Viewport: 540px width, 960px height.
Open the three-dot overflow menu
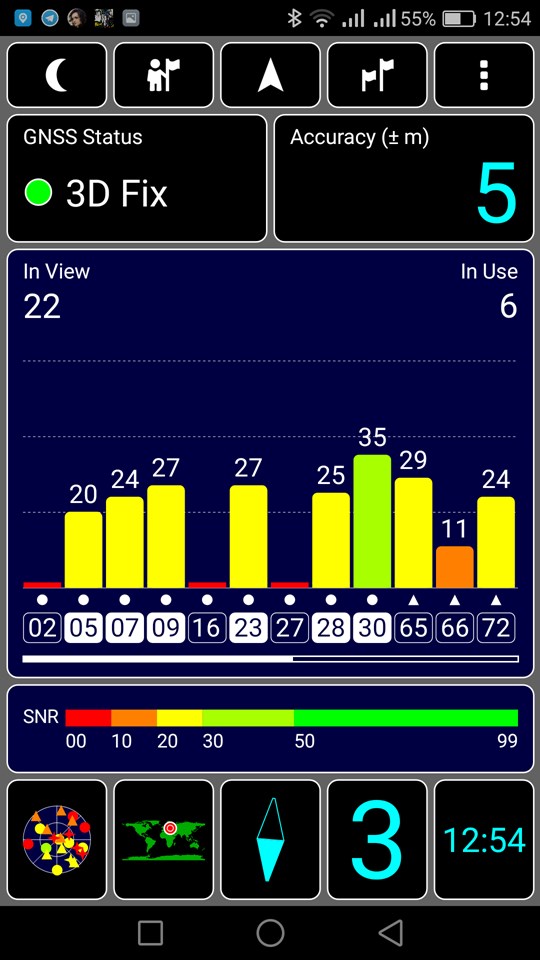(x=484, y=75)
